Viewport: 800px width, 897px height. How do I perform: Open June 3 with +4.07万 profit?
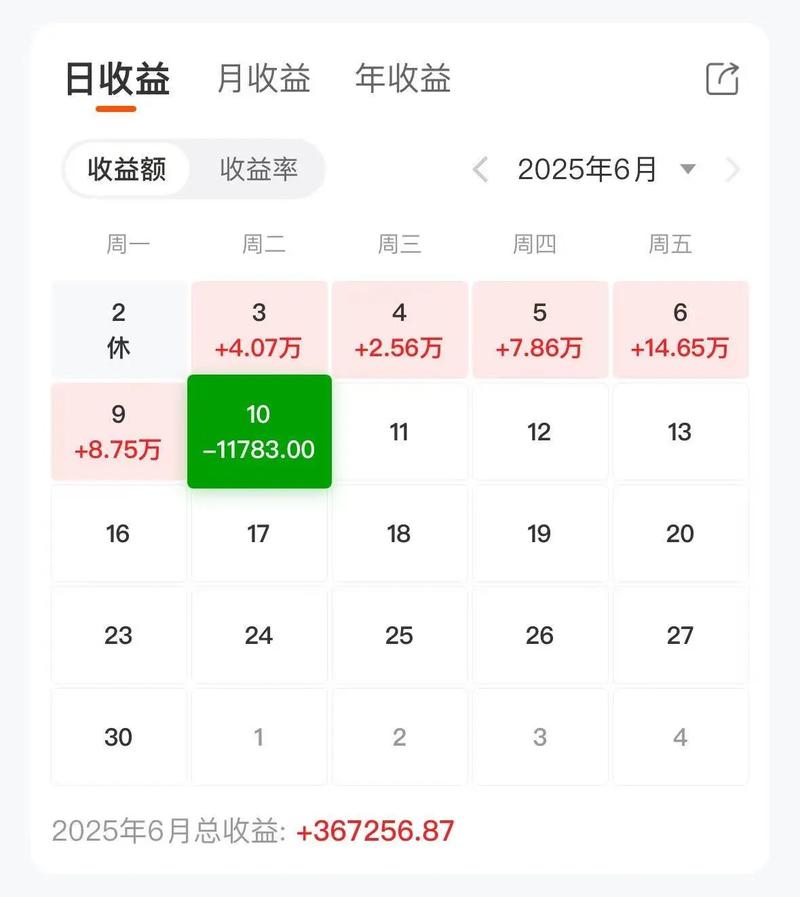[259, 330]
